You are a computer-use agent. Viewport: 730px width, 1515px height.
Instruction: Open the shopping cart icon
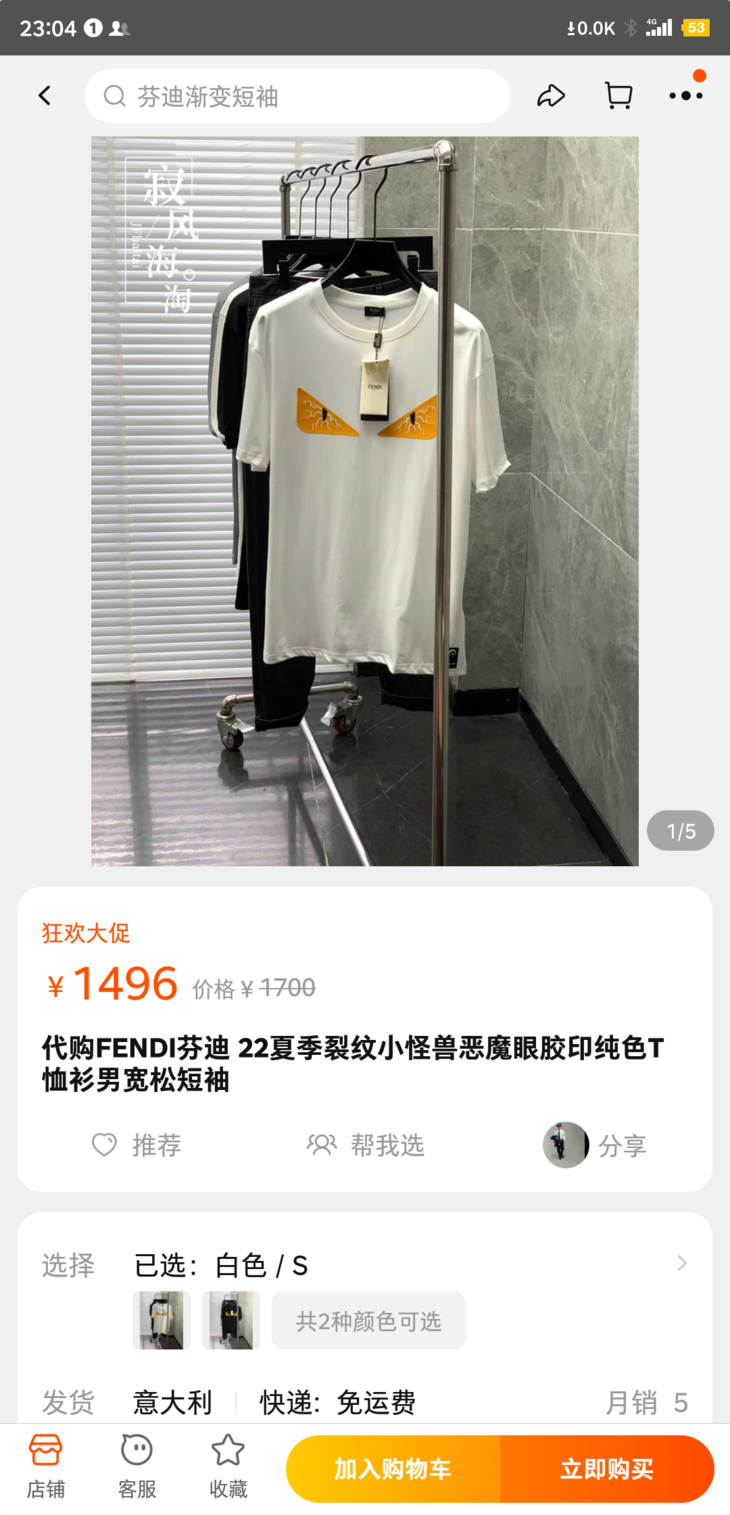pos(619,95)
